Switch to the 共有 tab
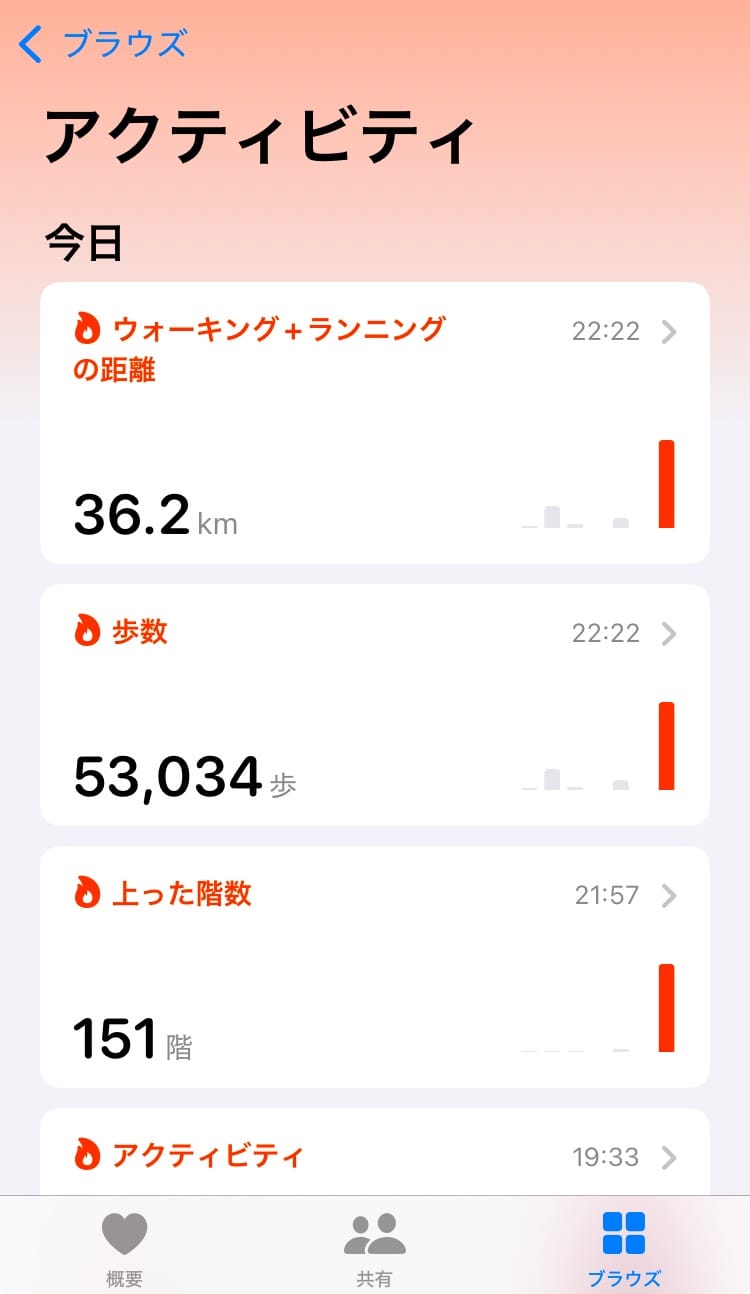Viewport: 750px width, 1294px height. point(374,1246)
